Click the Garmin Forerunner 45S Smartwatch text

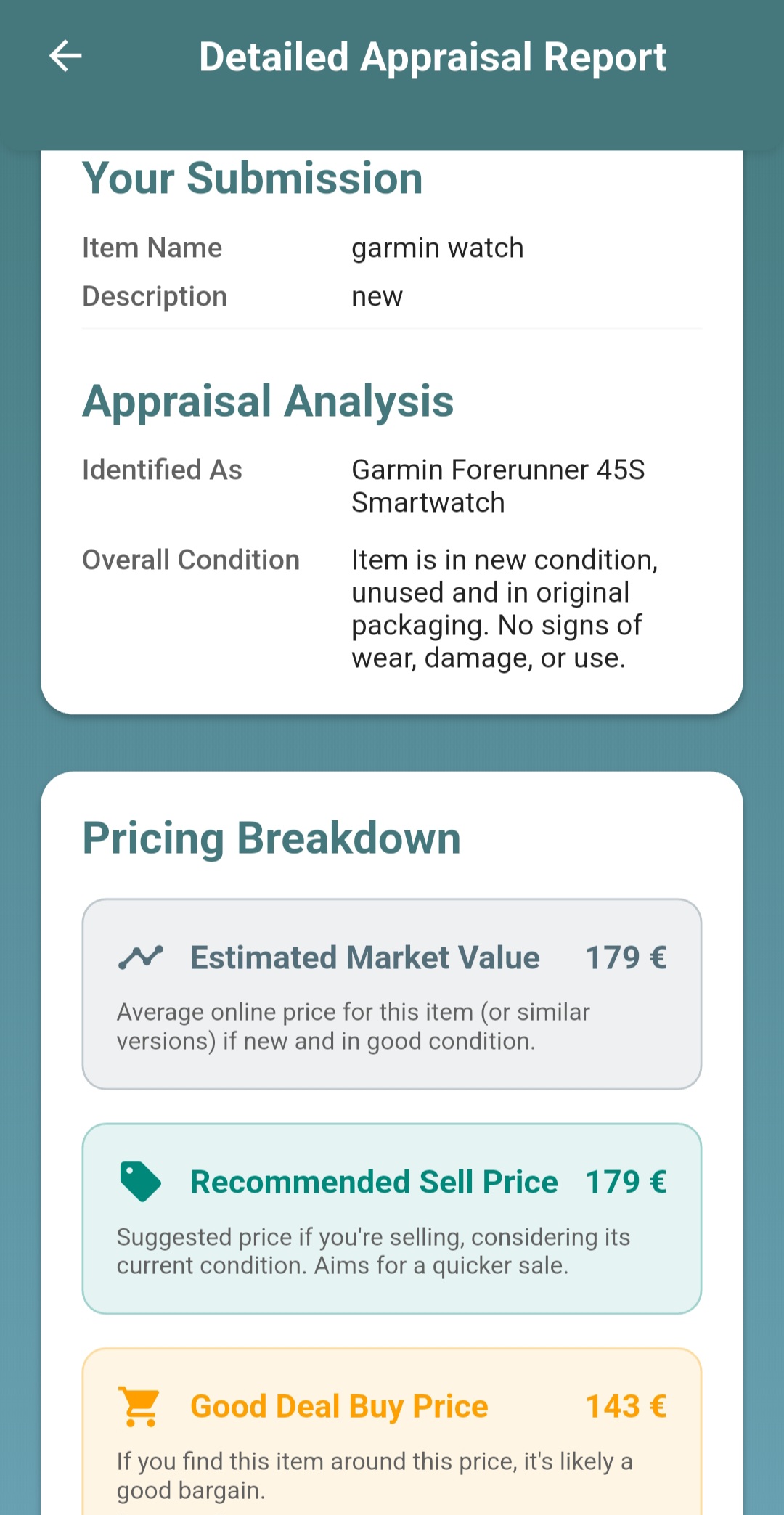click(x=501, y=485)
